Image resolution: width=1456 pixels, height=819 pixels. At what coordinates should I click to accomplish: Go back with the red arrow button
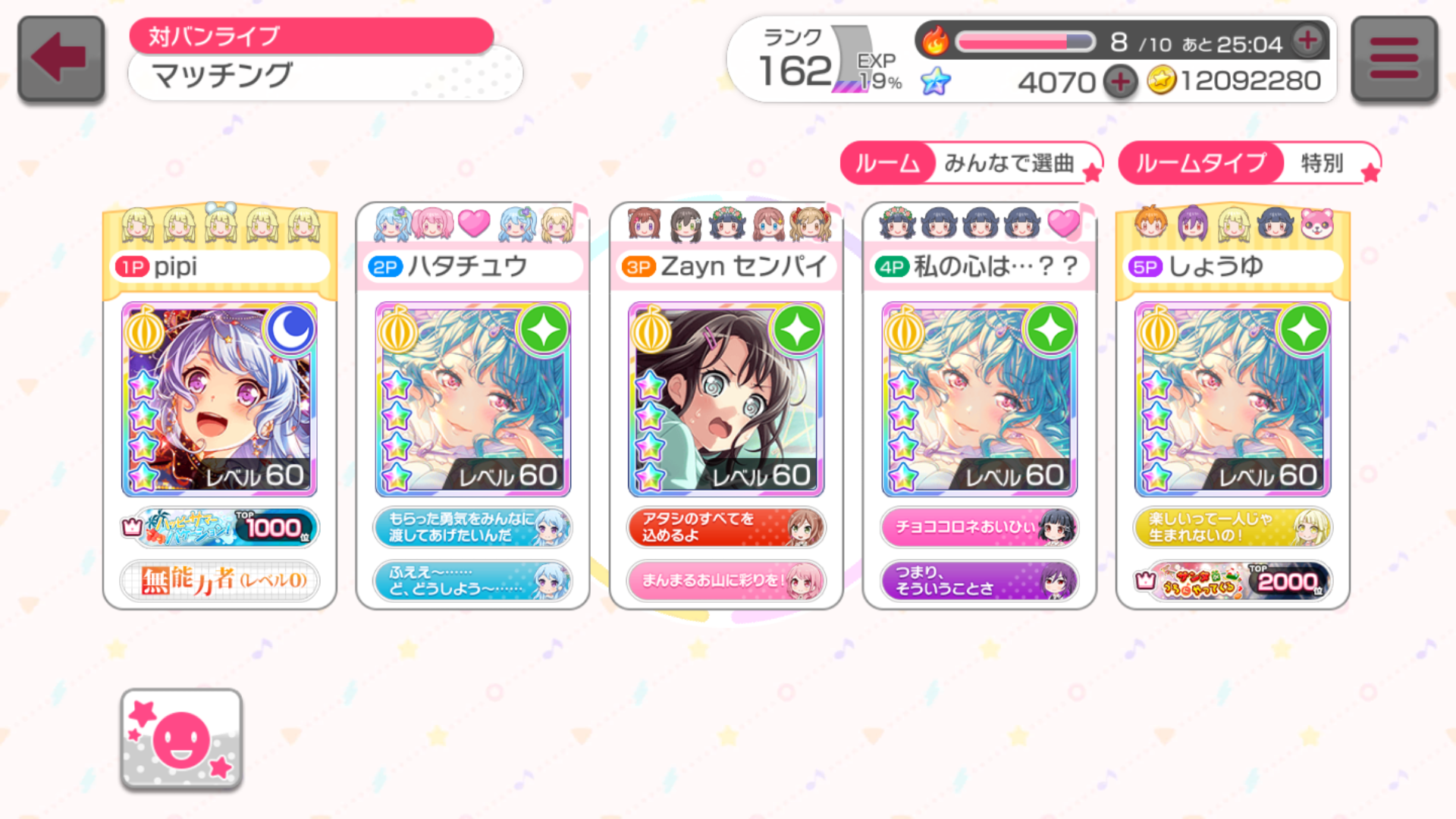point(61,58)
